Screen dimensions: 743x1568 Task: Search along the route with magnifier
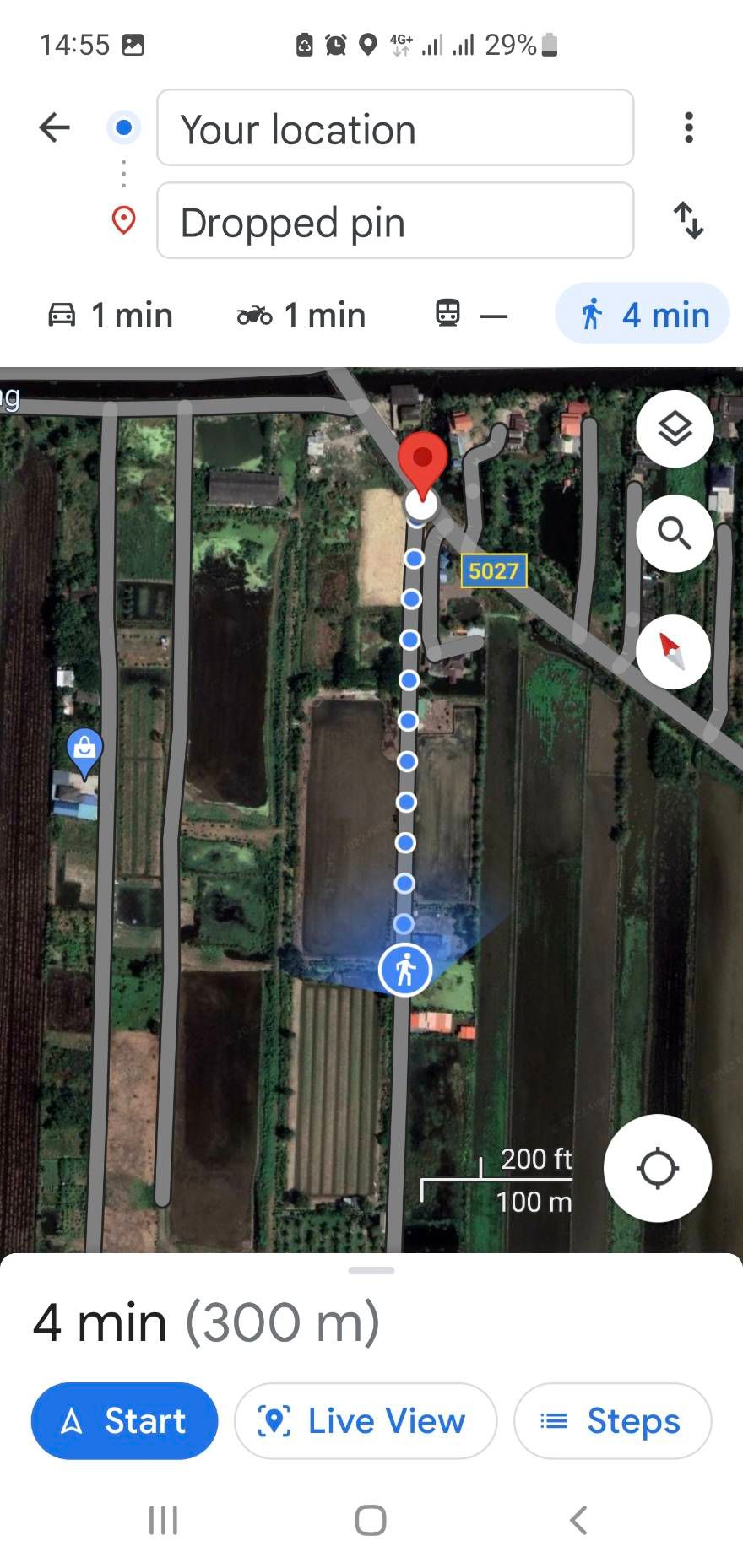[x=675, y=534]
